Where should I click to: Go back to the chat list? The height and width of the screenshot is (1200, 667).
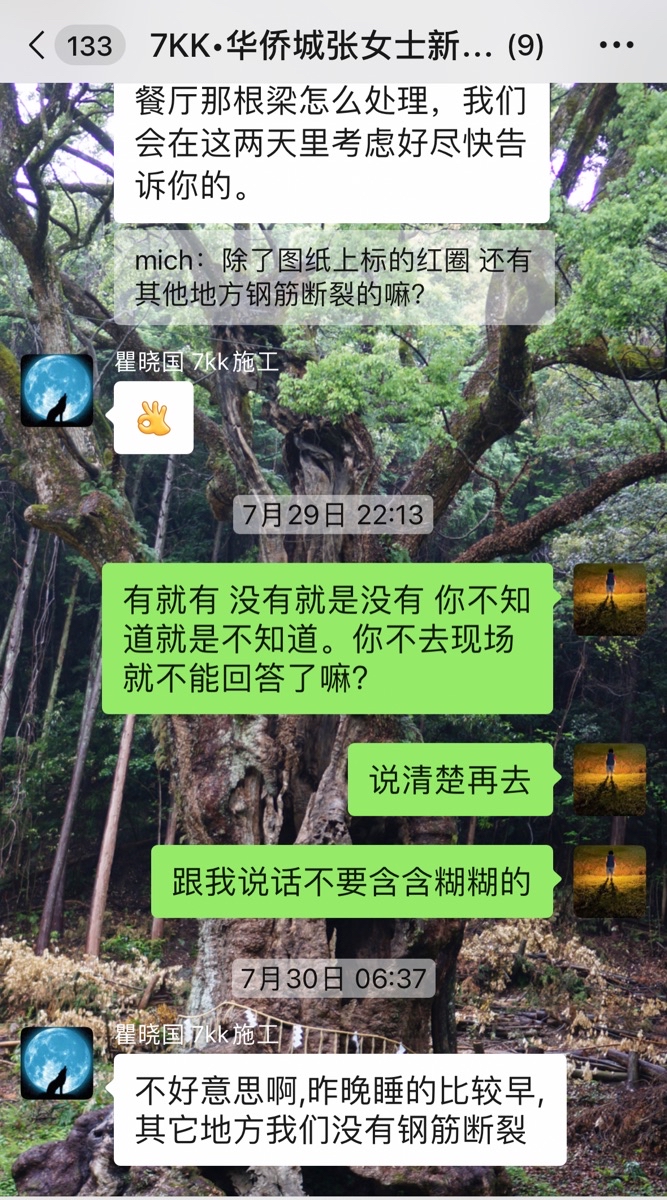coord(38,45)
